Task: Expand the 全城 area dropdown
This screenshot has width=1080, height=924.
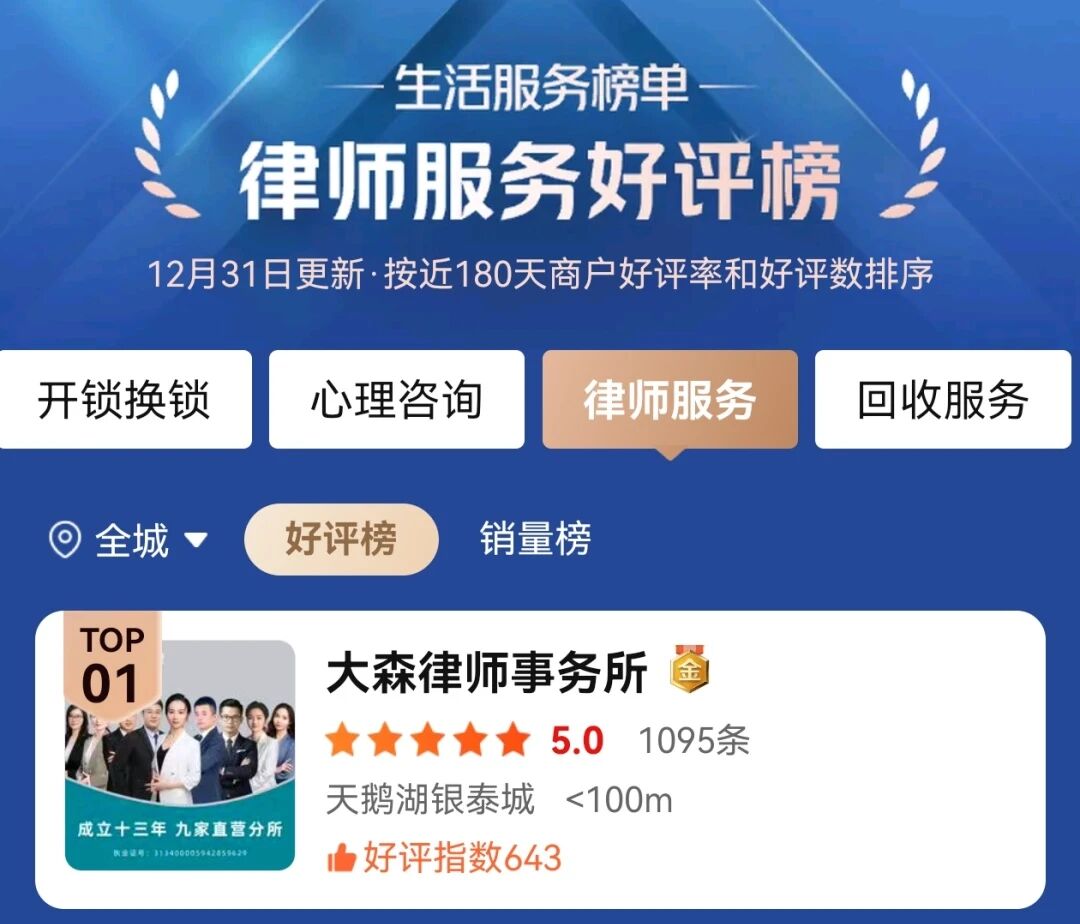Action: (129, 541)
